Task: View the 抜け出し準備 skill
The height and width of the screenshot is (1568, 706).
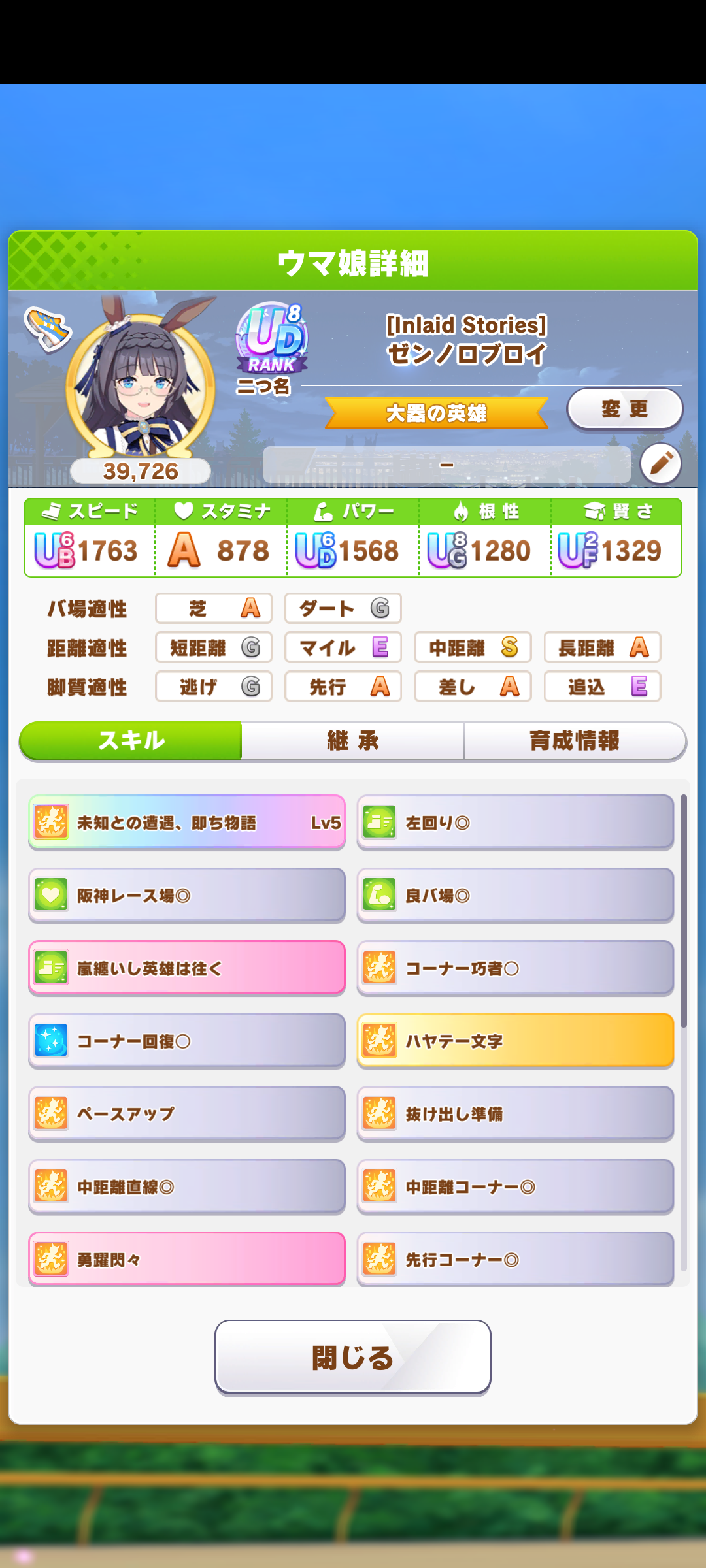Action: [x=515, y=1114]
